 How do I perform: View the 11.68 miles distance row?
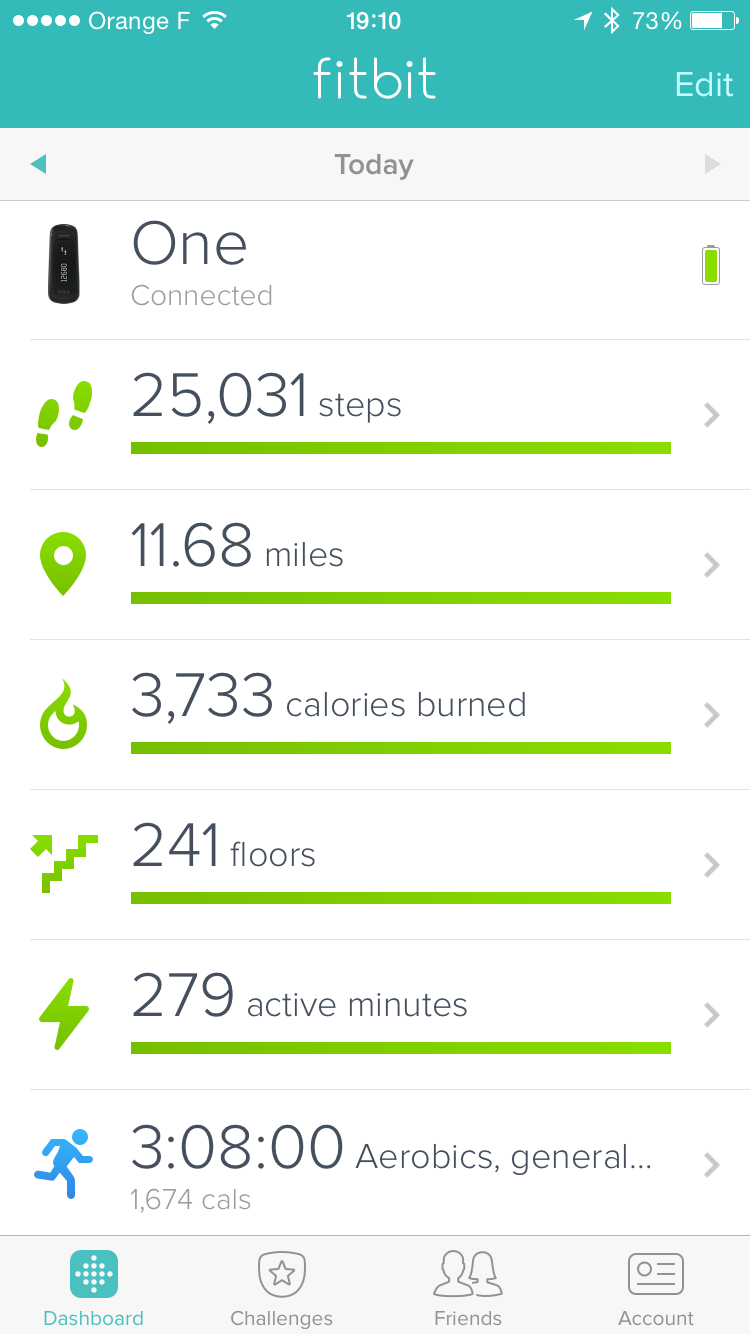click(375, 565)
